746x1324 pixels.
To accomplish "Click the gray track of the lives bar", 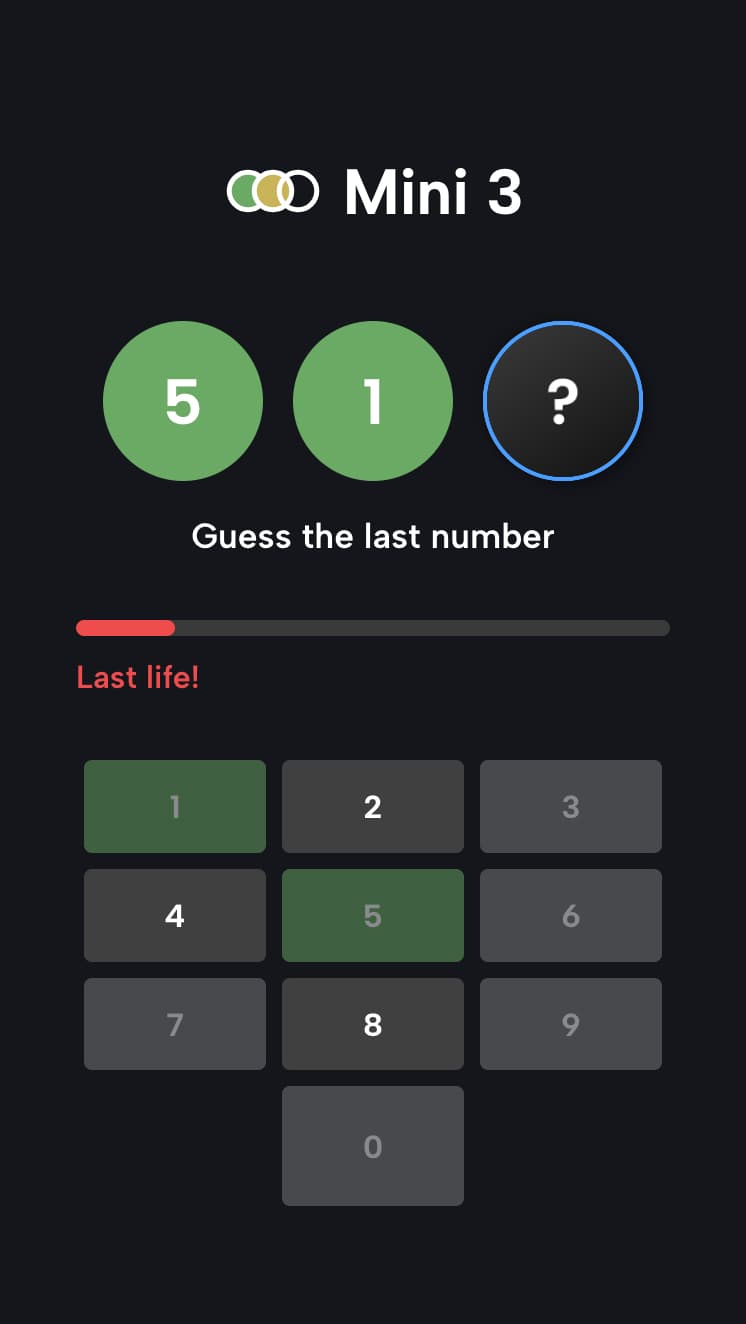I will [x=420, y=627].
